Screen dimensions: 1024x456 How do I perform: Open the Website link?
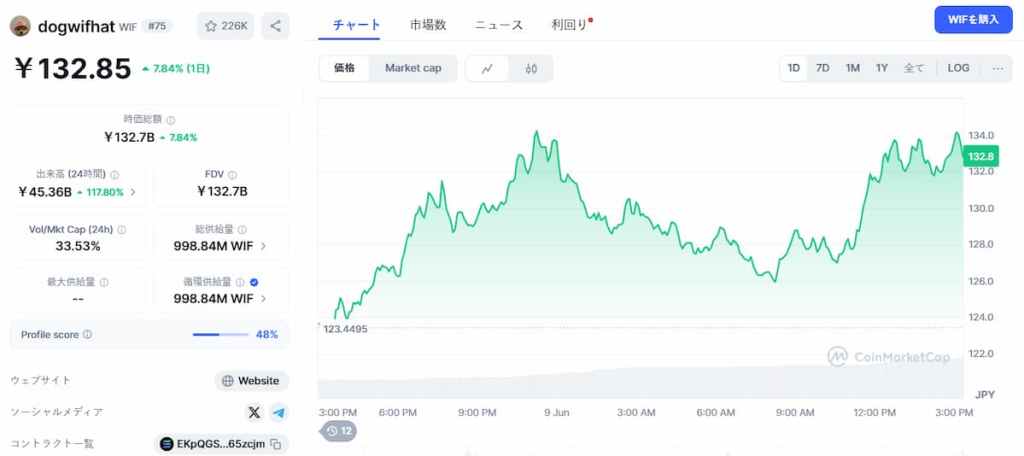(252, 381)
